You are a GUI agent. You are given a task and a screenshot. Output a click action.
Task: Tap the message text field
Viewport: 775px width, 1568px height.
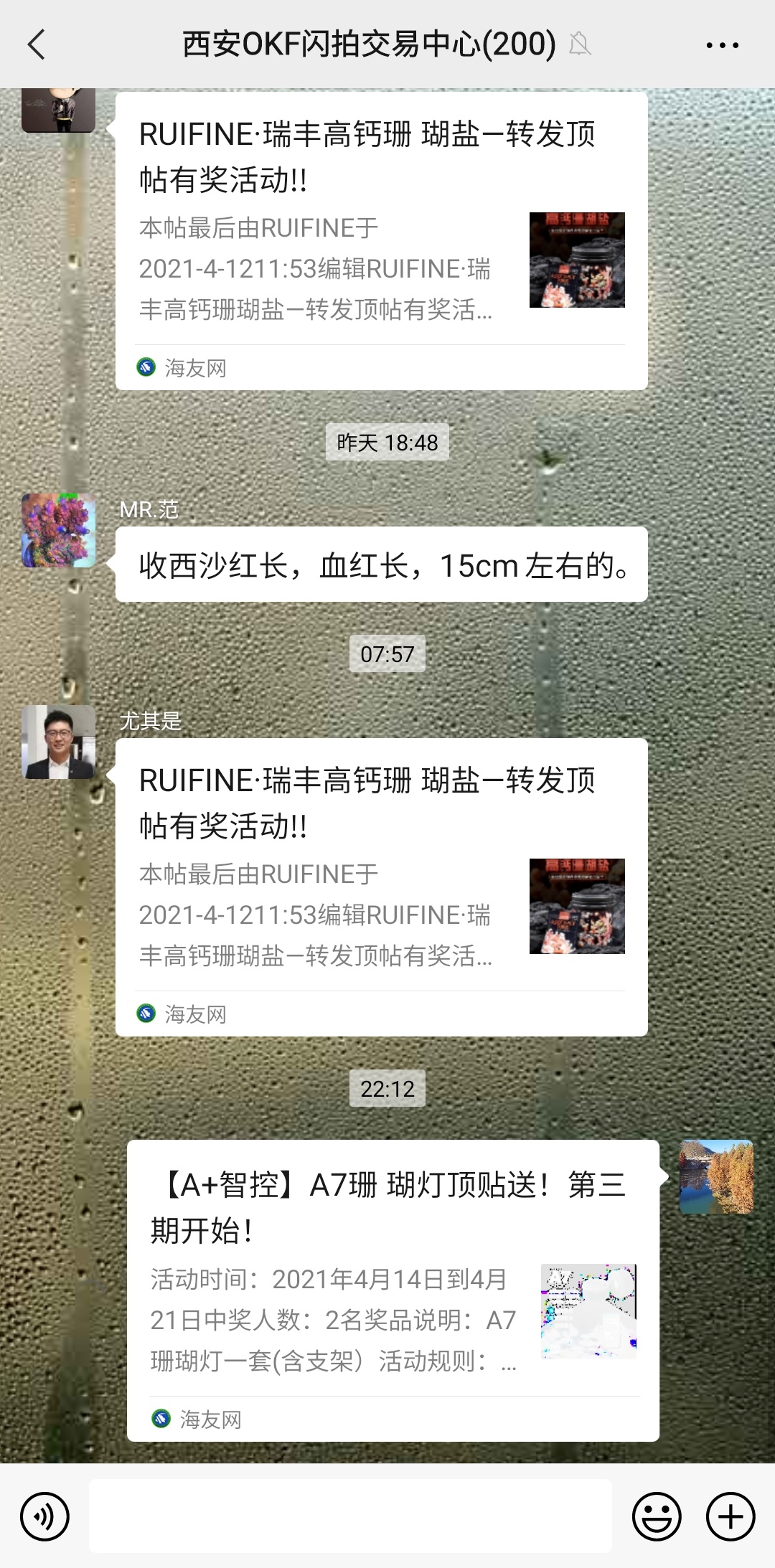tap(350, 1516)
